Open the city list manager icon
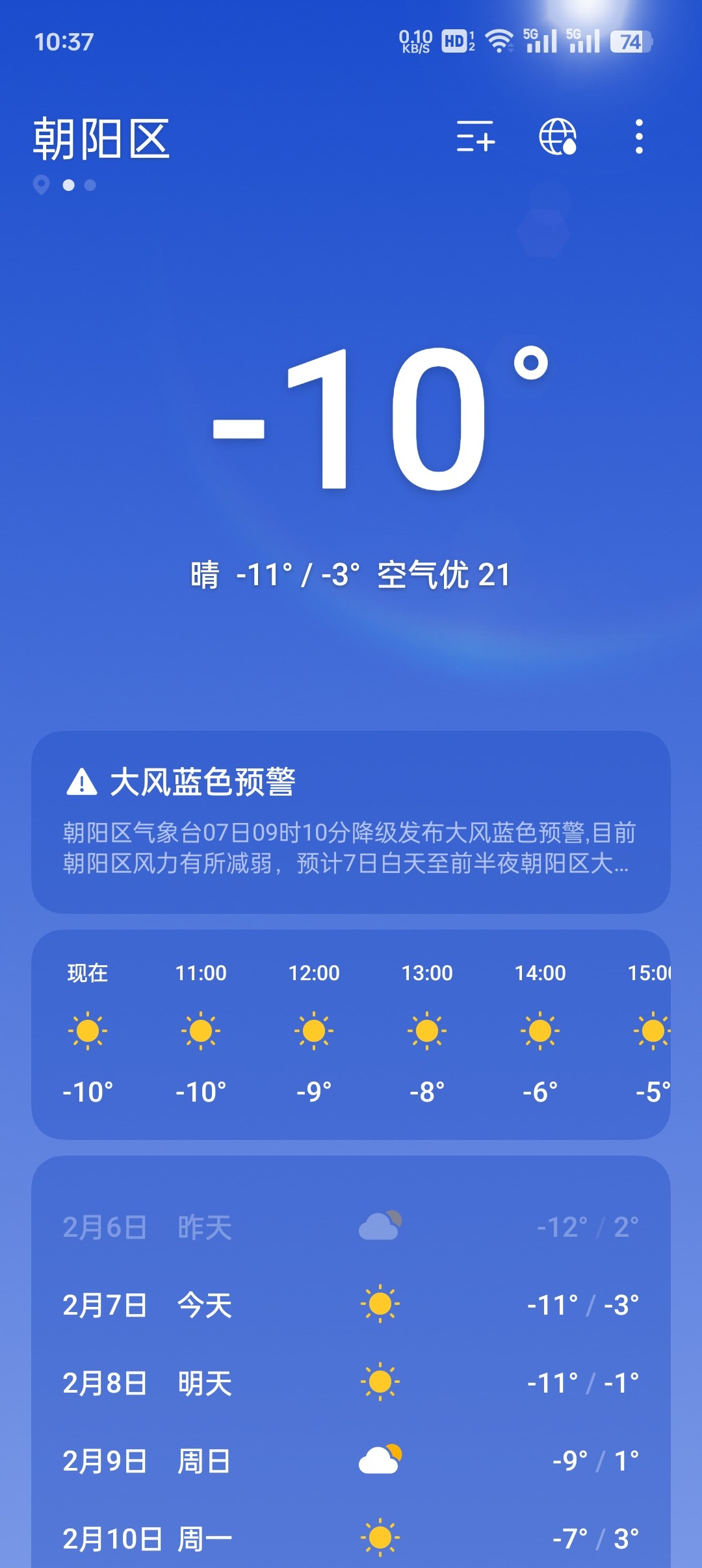Screen dimensions: 702x1568 [475, 136]
